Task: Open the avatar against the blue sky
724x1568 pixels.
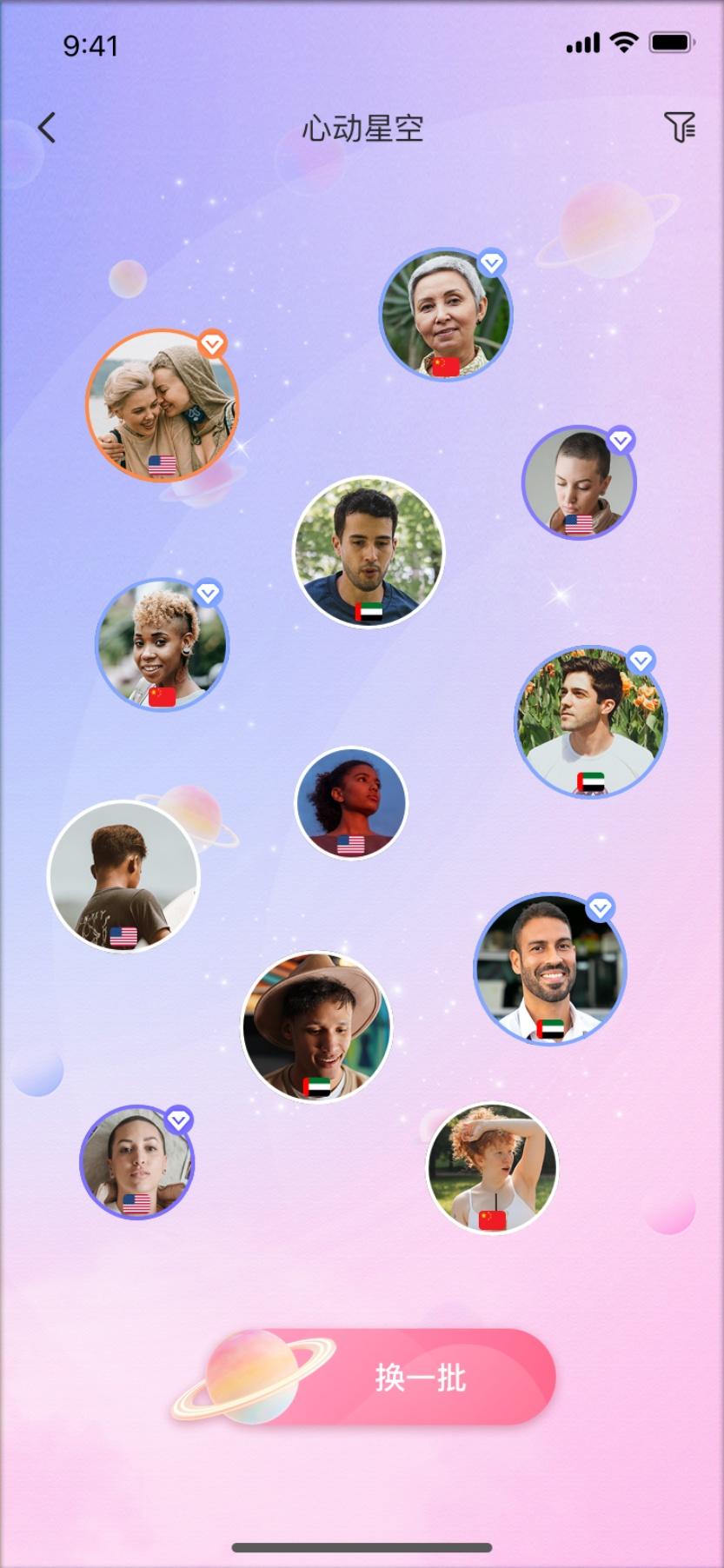Action: (x=351, y=802)
